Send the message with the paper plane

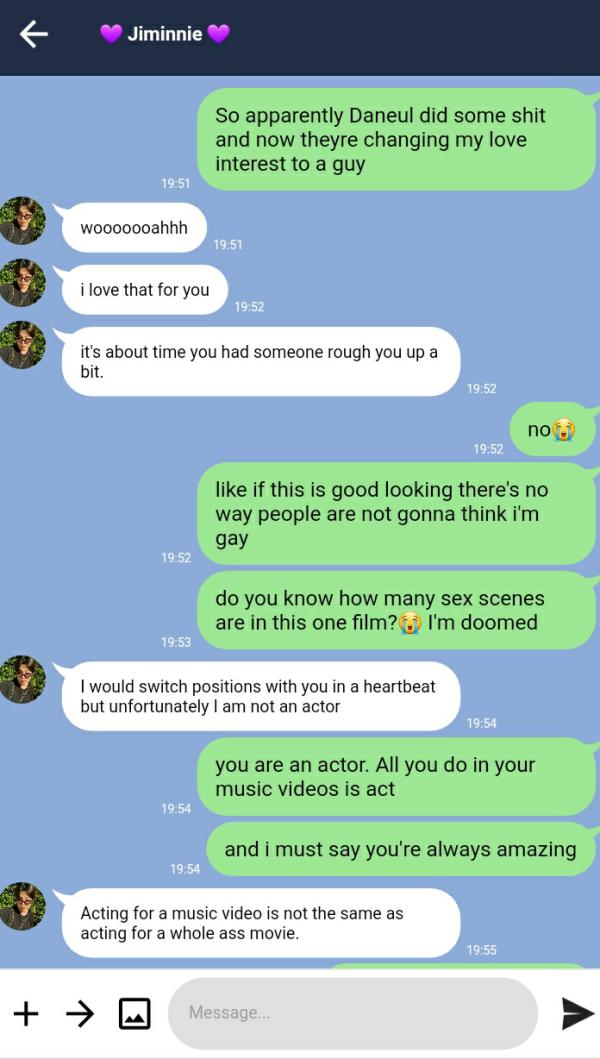577,1013
